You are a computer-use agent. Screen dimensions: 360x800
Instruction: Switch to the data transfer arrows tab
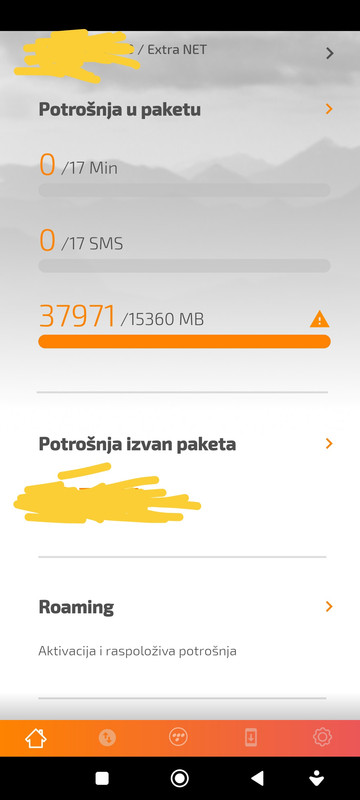click(107, 738)
